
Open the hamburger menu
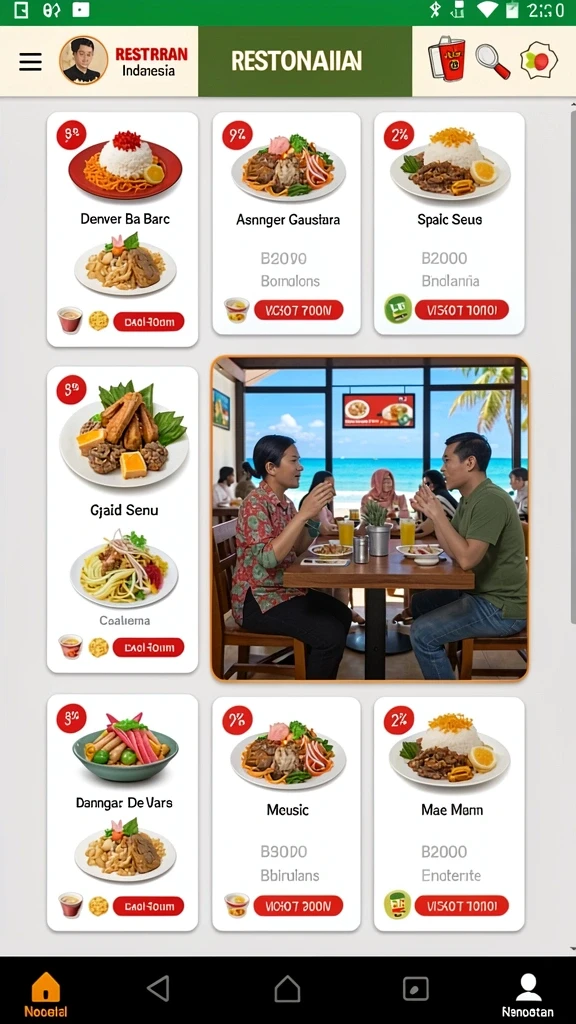point(30,61)
